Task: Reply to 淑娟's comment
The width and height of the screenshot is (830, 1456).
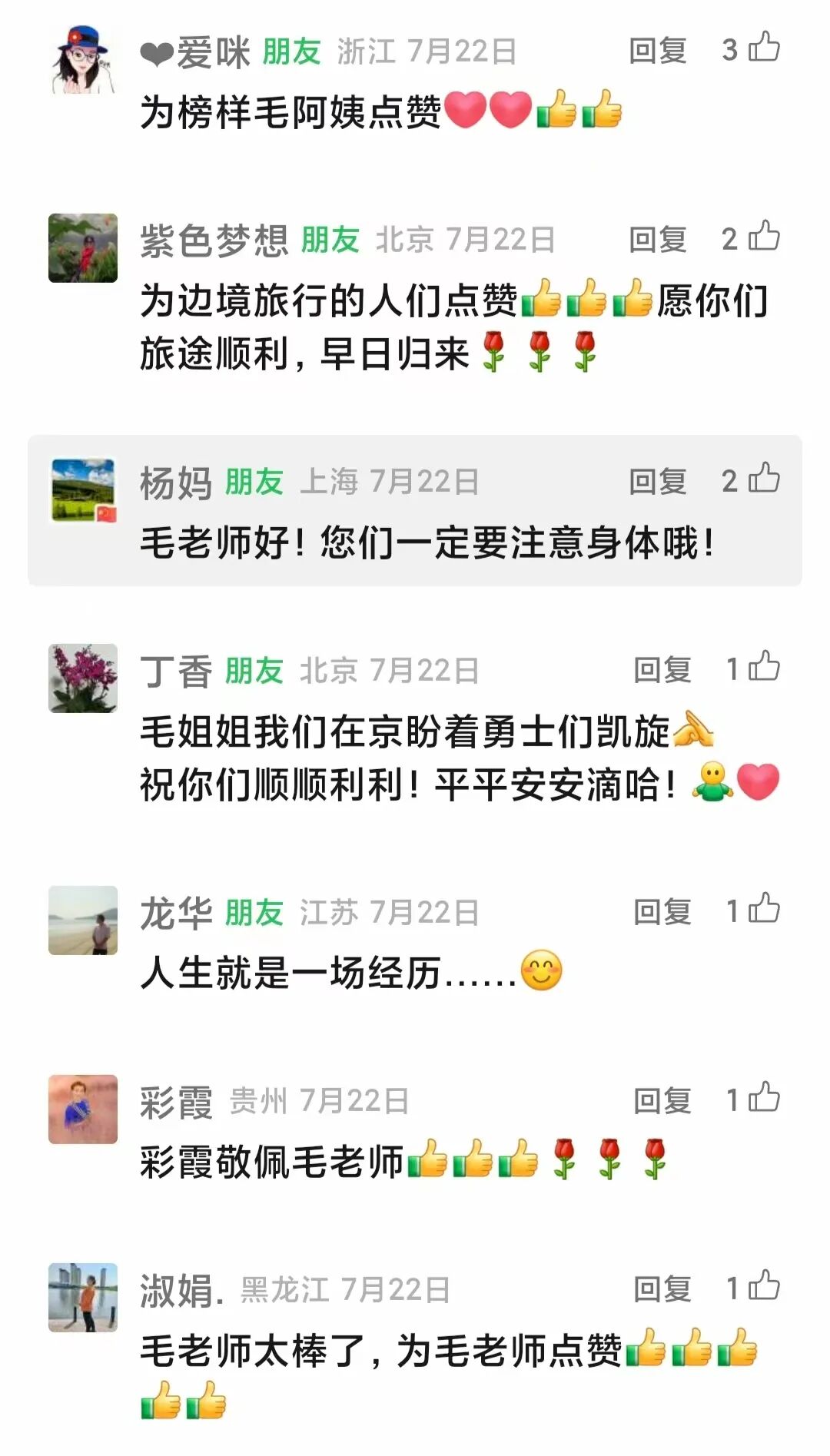Action: (x=662, y=1289)
